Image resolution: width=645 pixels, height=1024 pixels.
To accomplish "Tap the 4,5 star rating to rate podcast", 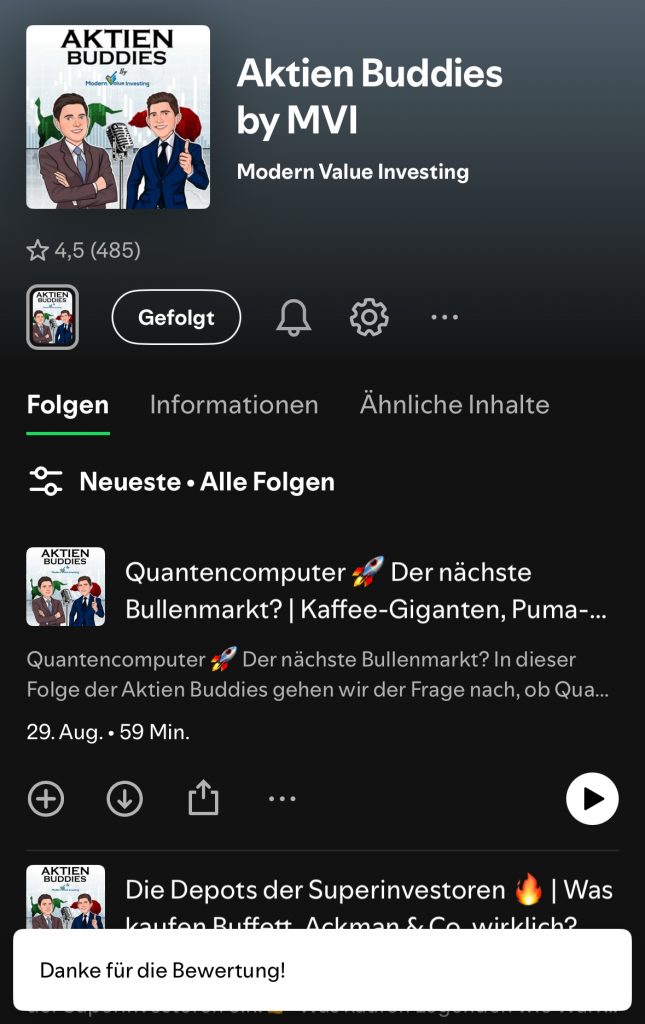I will (83, 250).
